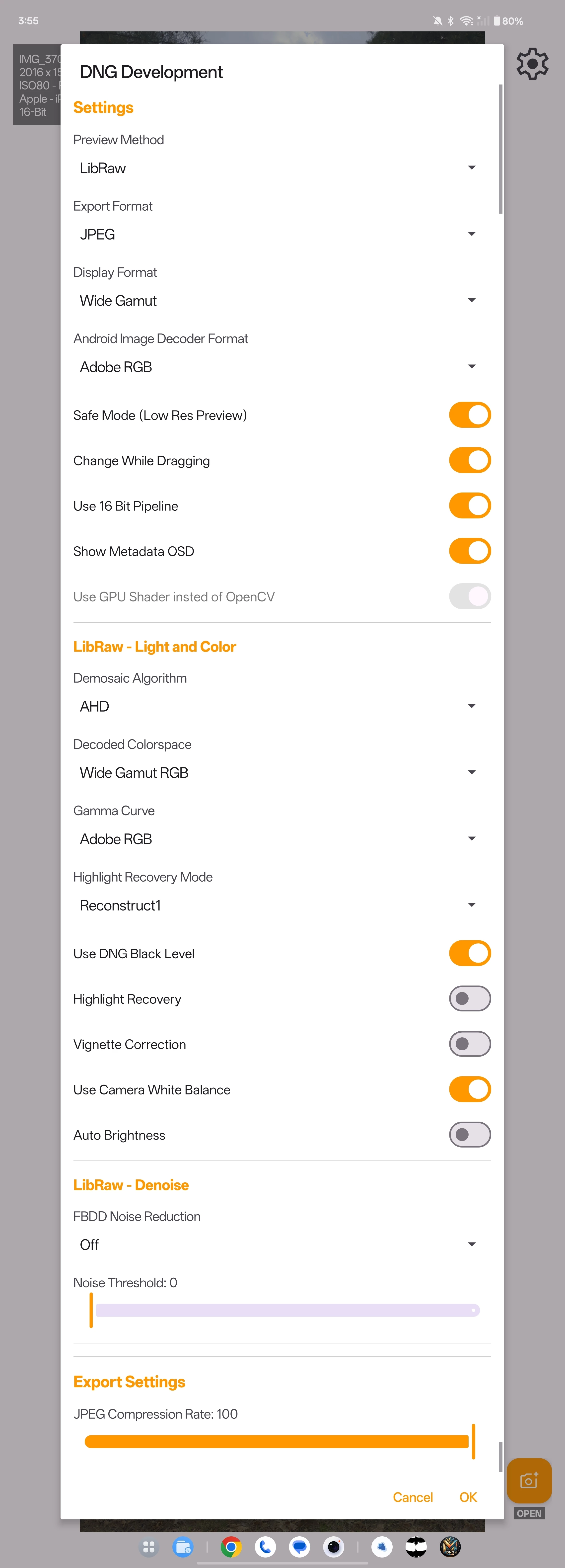The width and height of the screenshot is (565, 1568).
Task: Select a Gamma Curve option
Action: [x=277, y=839]
